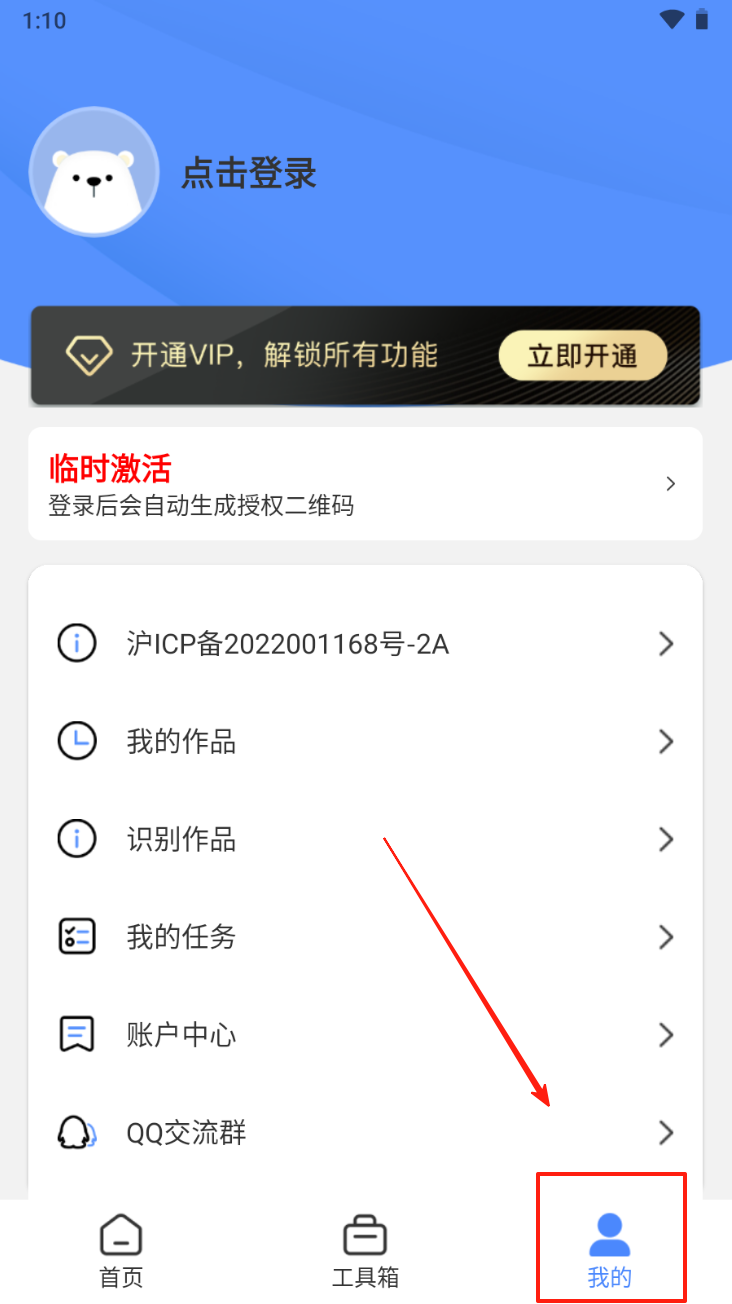This screenshot has height=1304, width=732.
Task: Switch to the 工具箱 tab
Action: [365, 1250]
